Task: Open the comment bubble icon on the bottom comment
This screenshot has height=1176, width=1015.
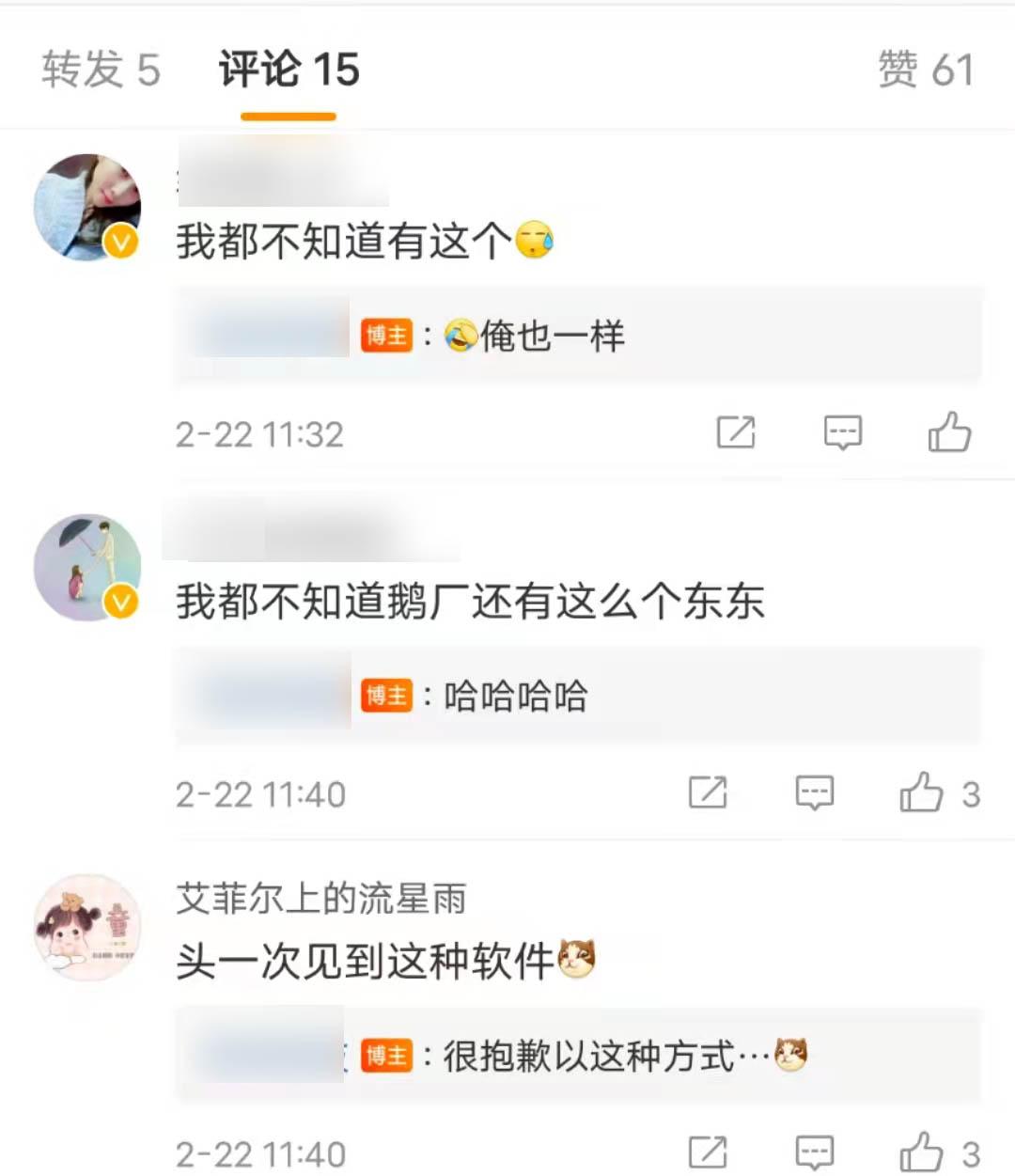Action: point(816,1152)
